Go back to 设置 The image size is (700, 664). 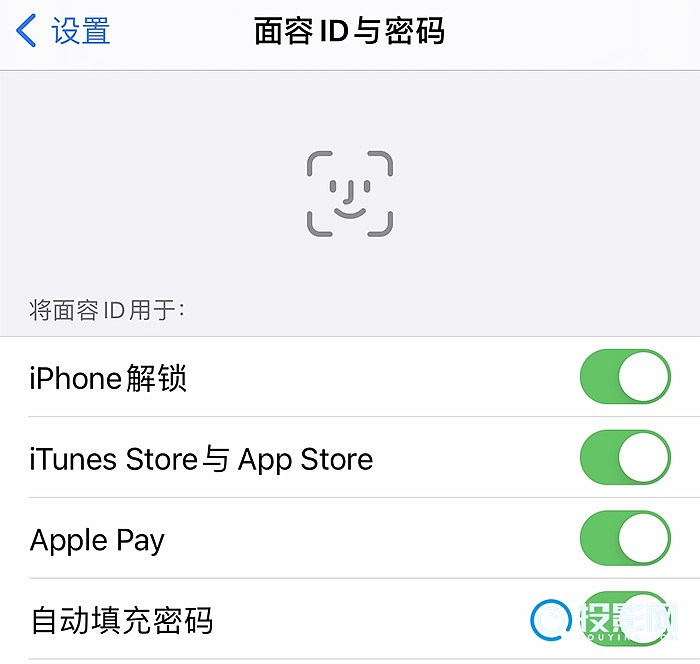coord(64,31)
